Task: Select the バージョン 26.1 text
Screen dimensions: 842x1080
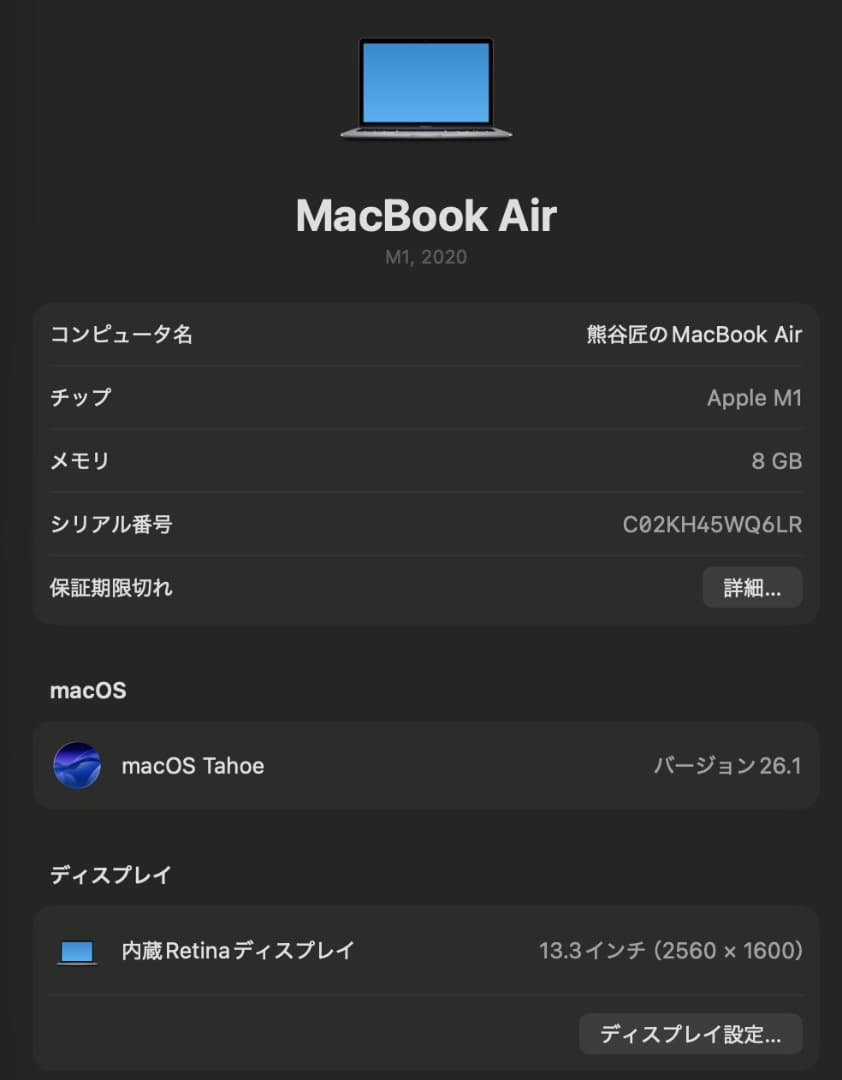Action: [727, 765]
